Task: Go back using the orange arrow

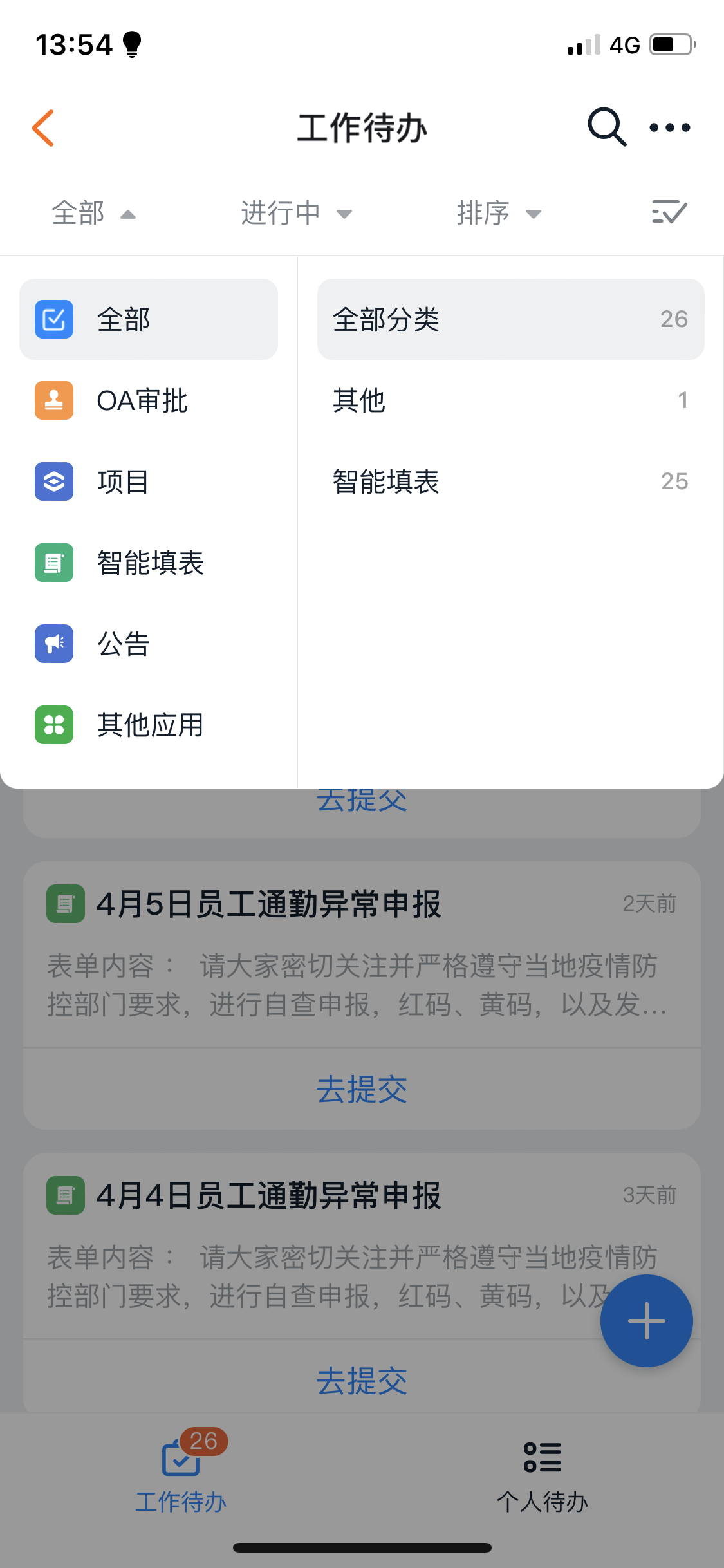Action: [x=44, y=128]
